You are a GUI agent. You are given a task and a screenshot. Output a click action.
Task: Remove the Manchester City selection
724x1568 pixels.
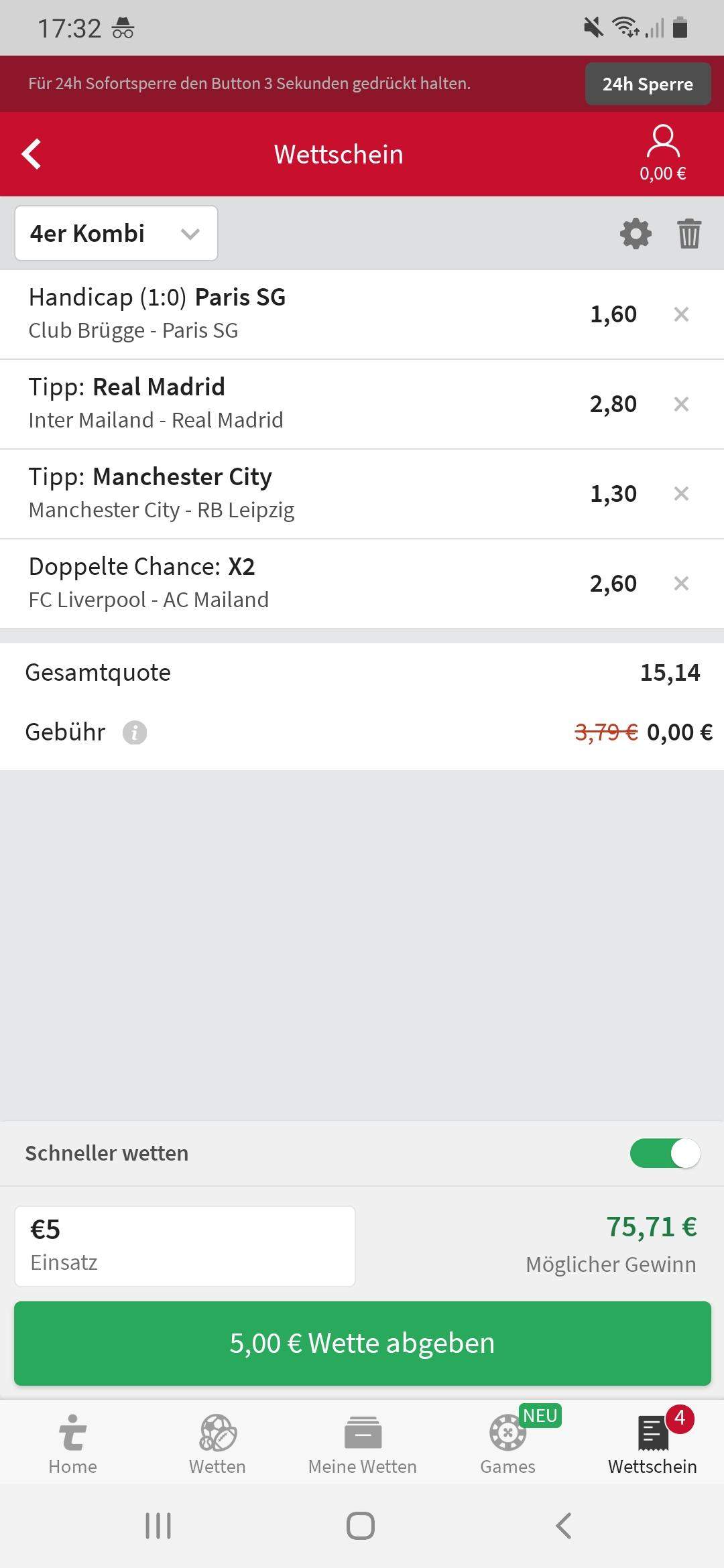point(681,493)
